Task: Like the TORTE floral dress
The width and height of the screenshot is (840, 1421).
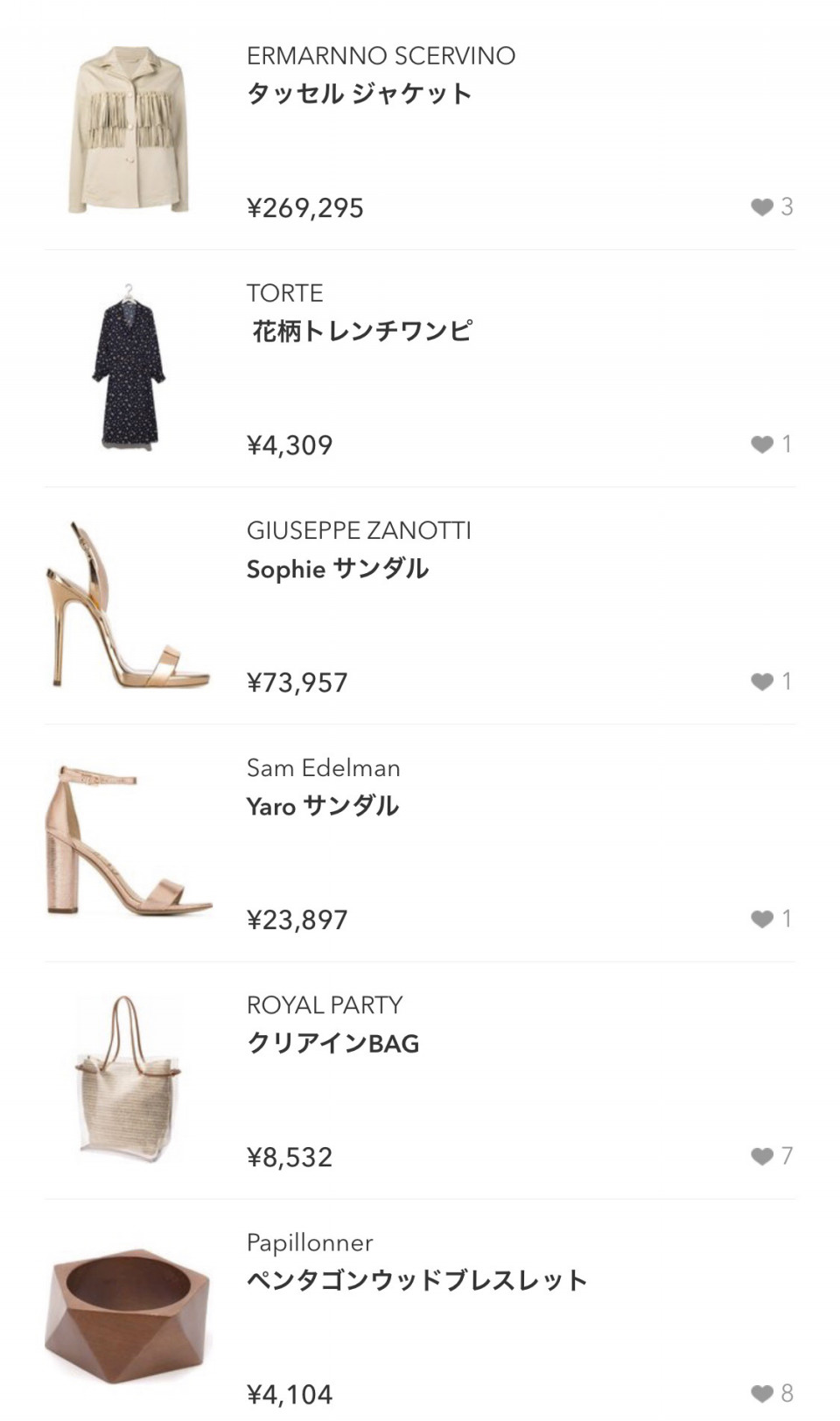Action: (x=762, y=444)
